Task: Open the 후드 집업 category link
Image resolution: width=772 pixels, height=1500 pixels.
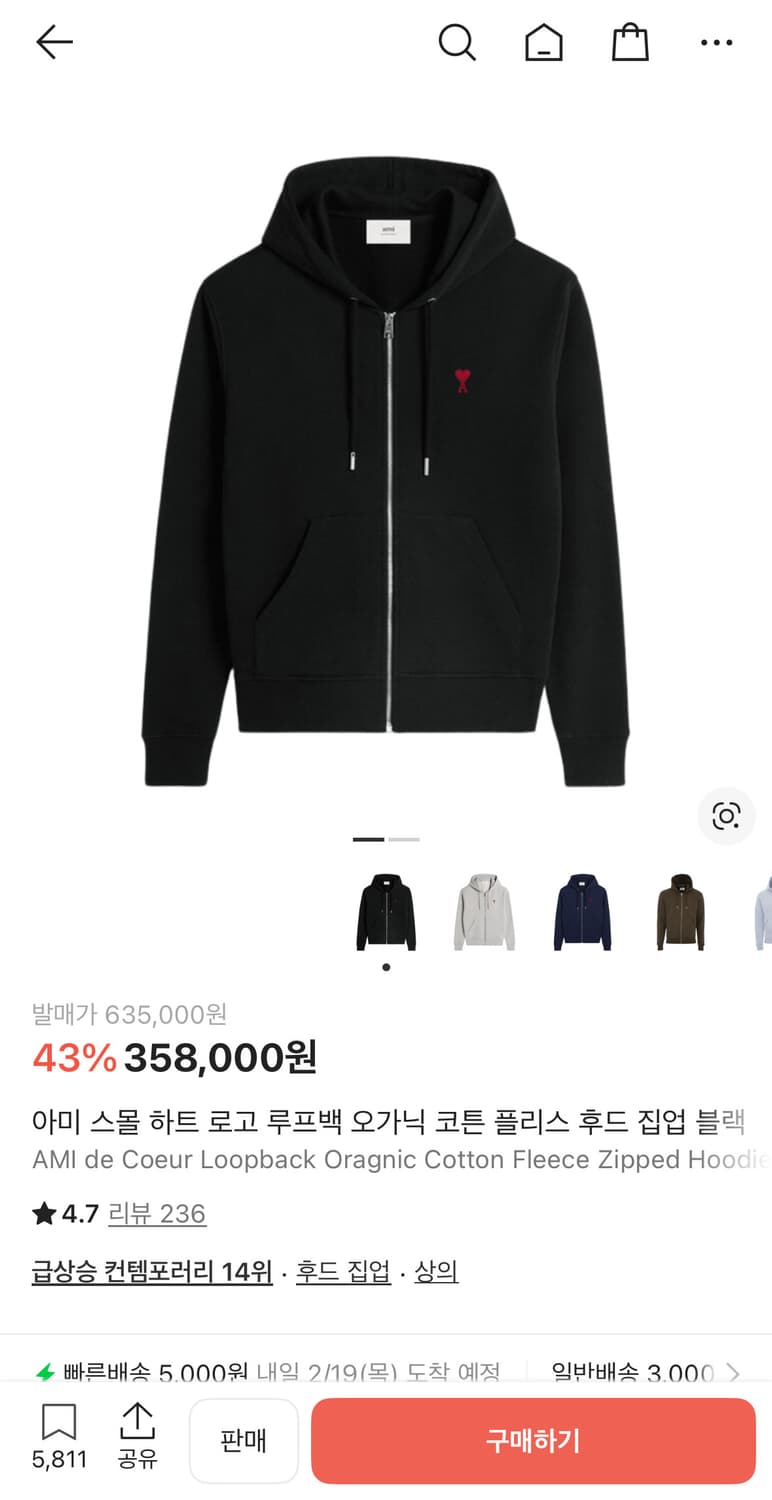Action: pos(343,1270)
